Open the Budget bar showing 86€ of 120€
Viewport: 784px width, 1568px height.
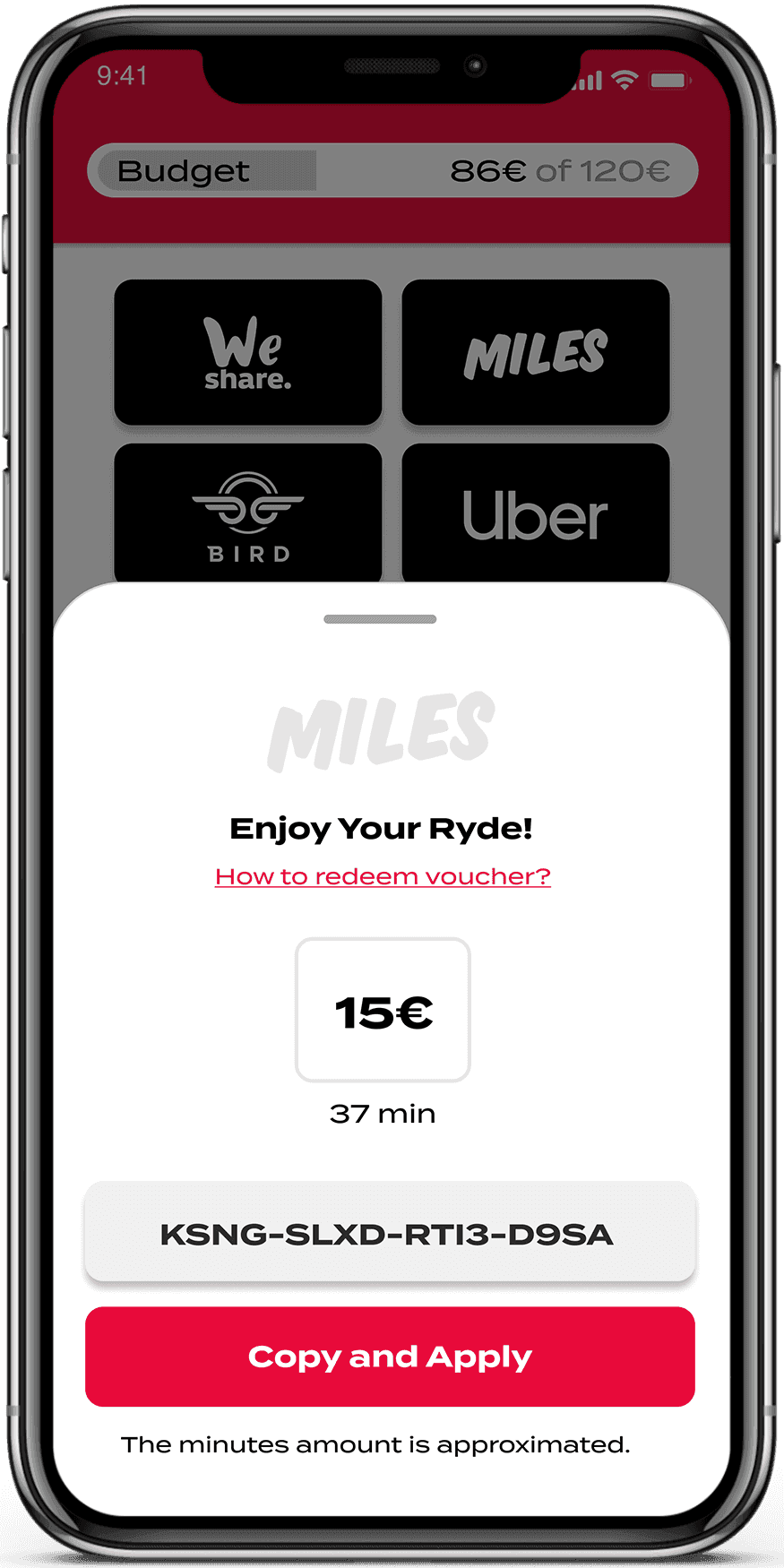(392, 170)
